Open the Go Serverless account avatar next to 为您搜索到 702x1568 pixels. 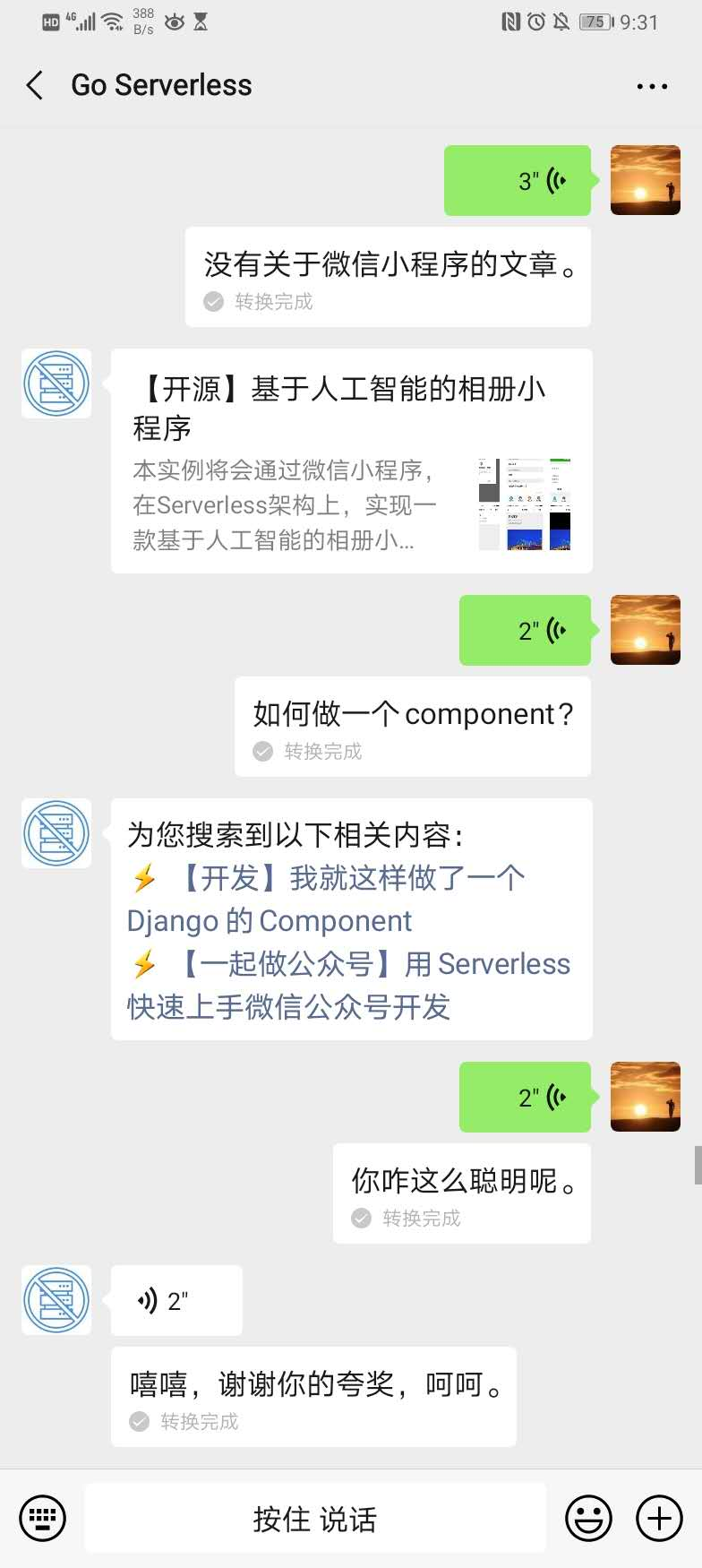point(56,833)
